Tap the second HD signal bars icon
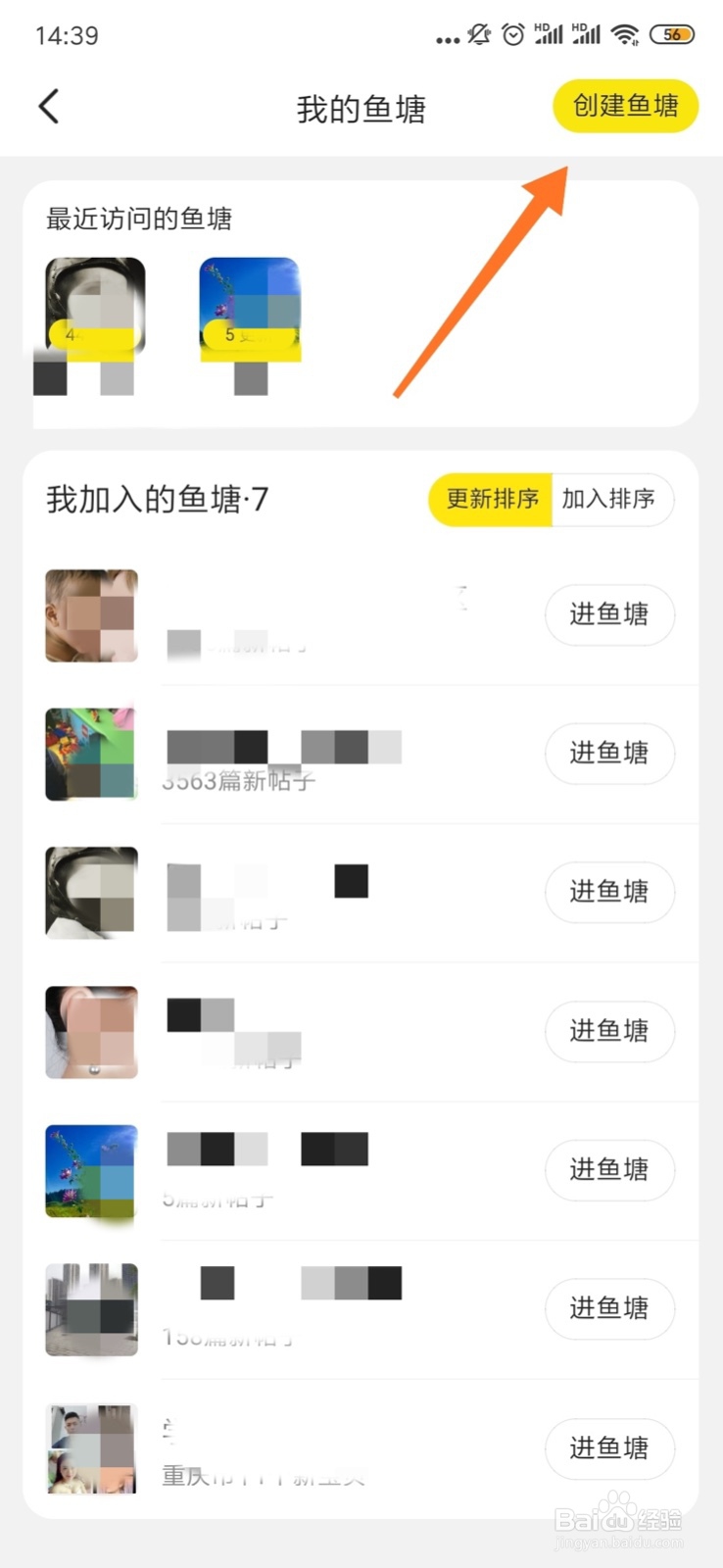 pos(589,32)
